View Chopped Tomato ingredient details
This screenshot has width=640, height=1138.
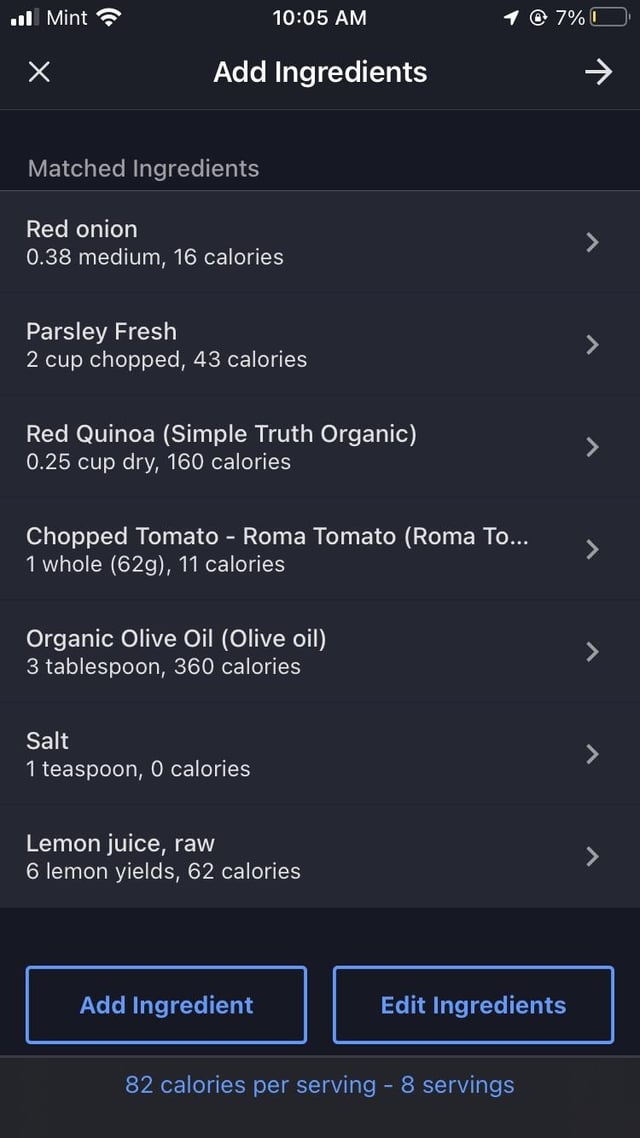(x=320, y=549)
